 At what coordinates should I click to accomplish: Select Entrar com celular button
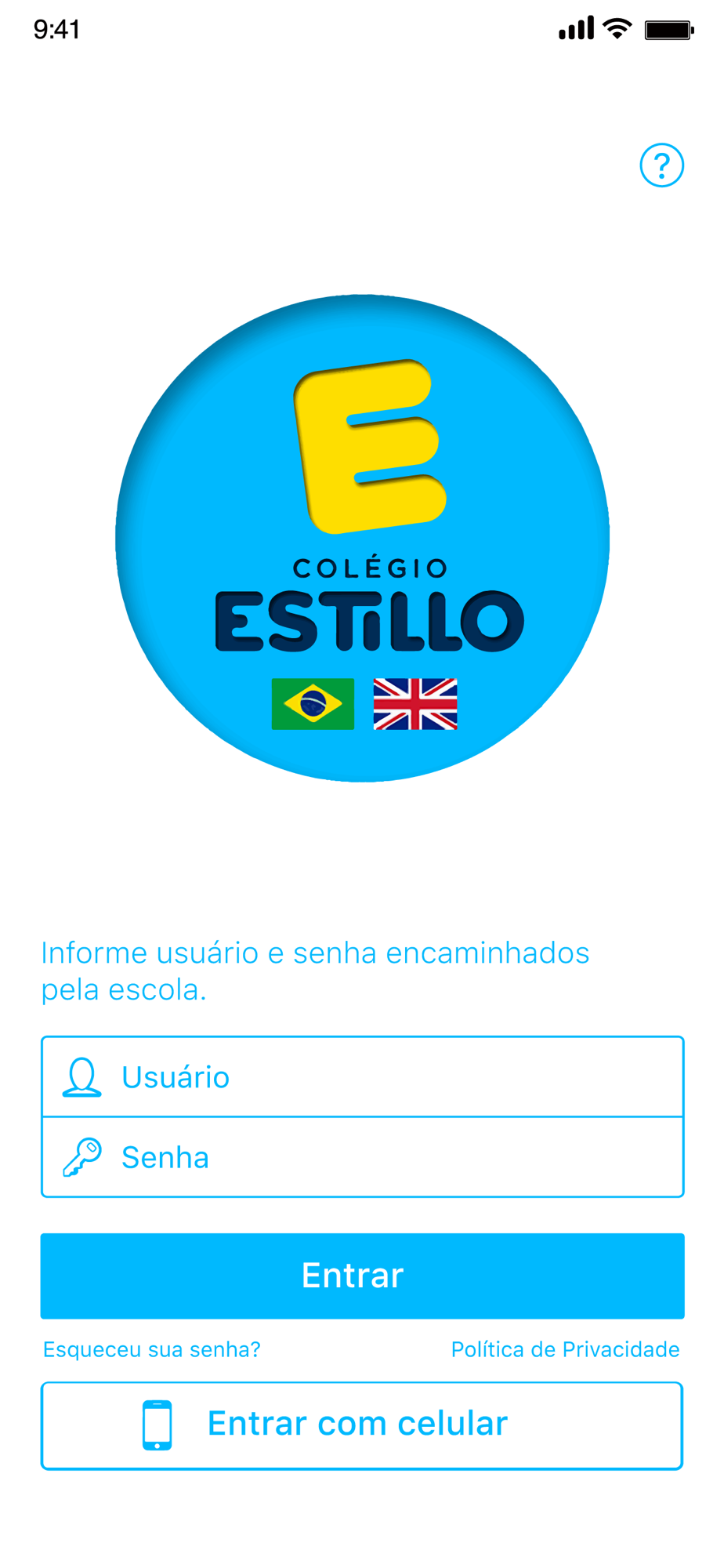pyautogui.click(x=362, y=1425)
